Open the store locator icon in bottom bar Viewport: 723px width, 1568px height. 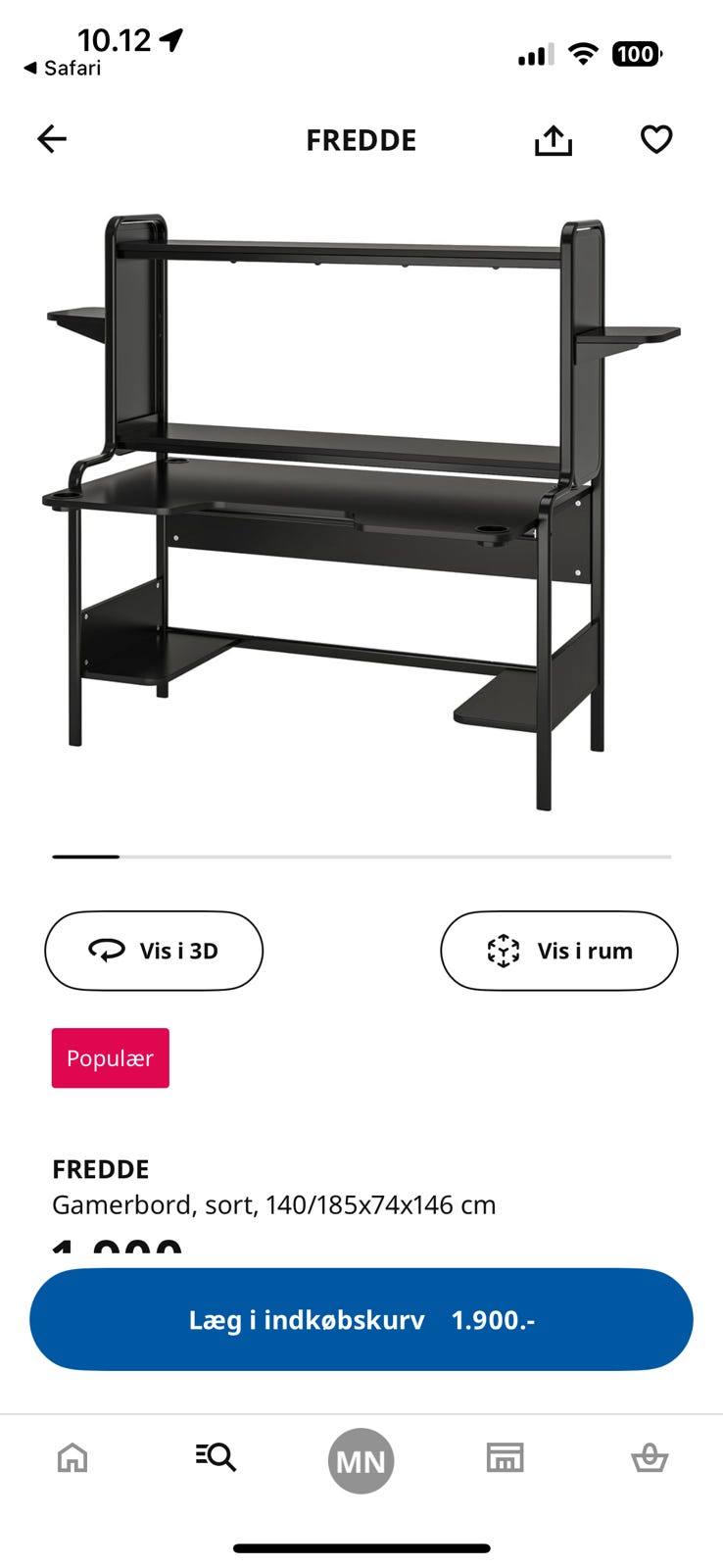[x=503, y=1457]
